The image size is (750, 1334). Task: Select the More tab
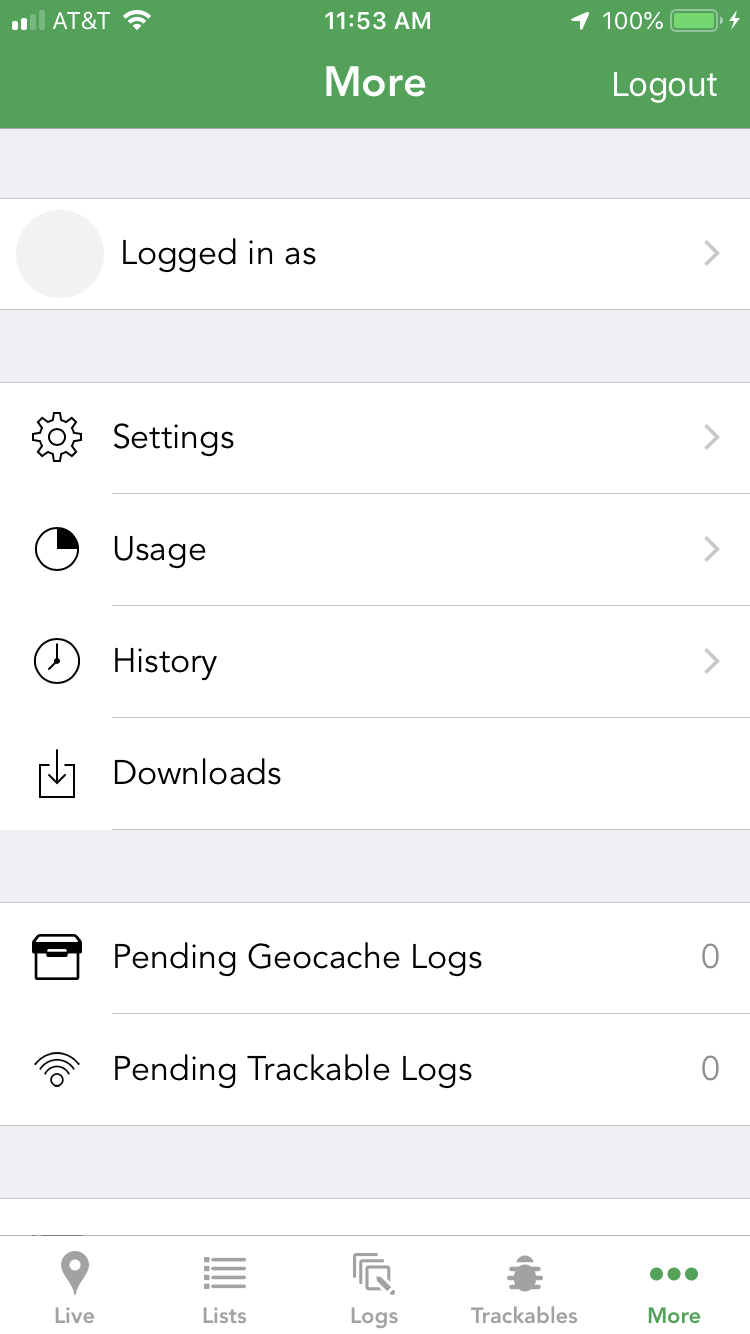point(674,1288)
